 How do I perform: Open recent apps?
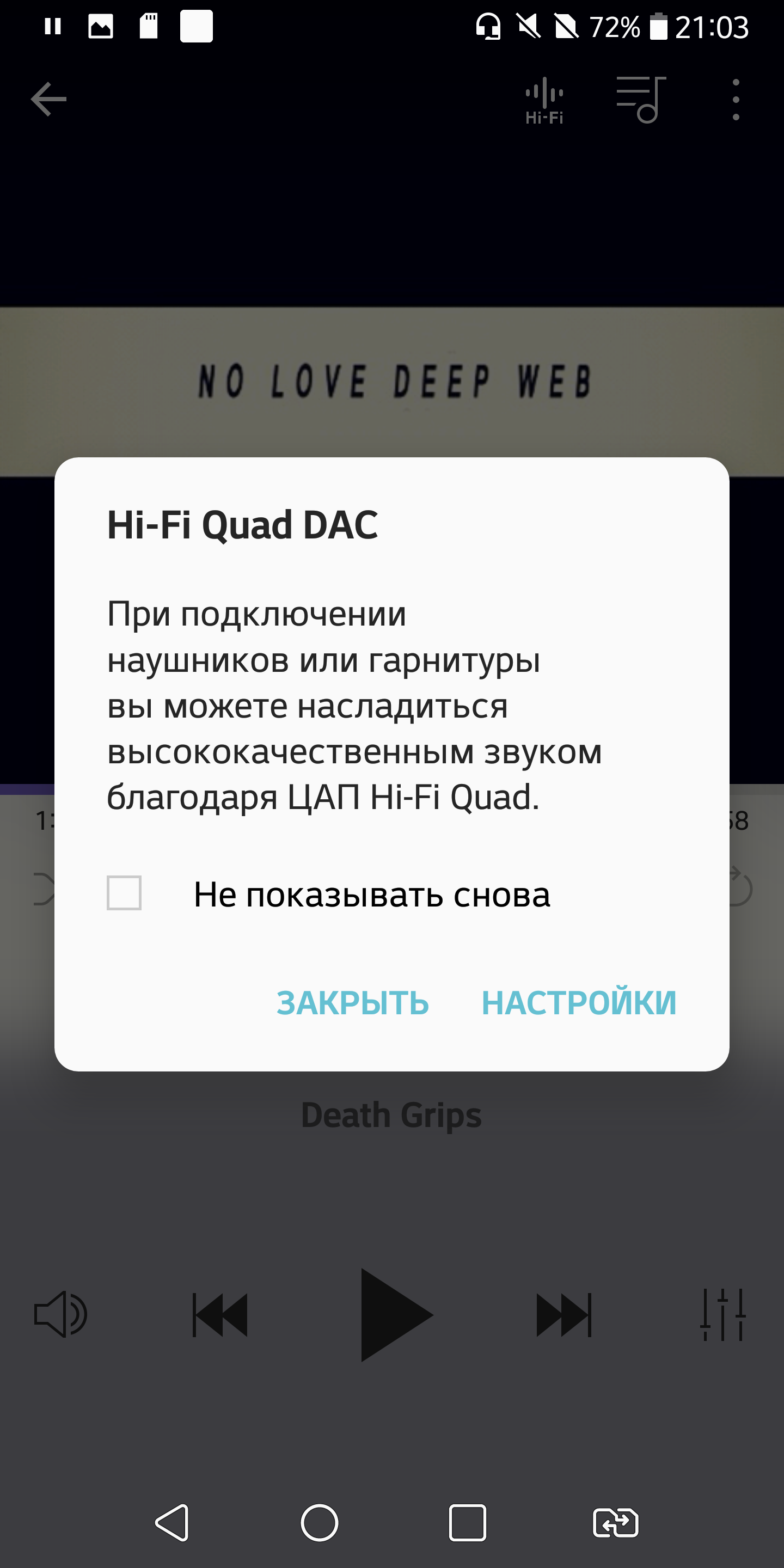pos(467,1522)
